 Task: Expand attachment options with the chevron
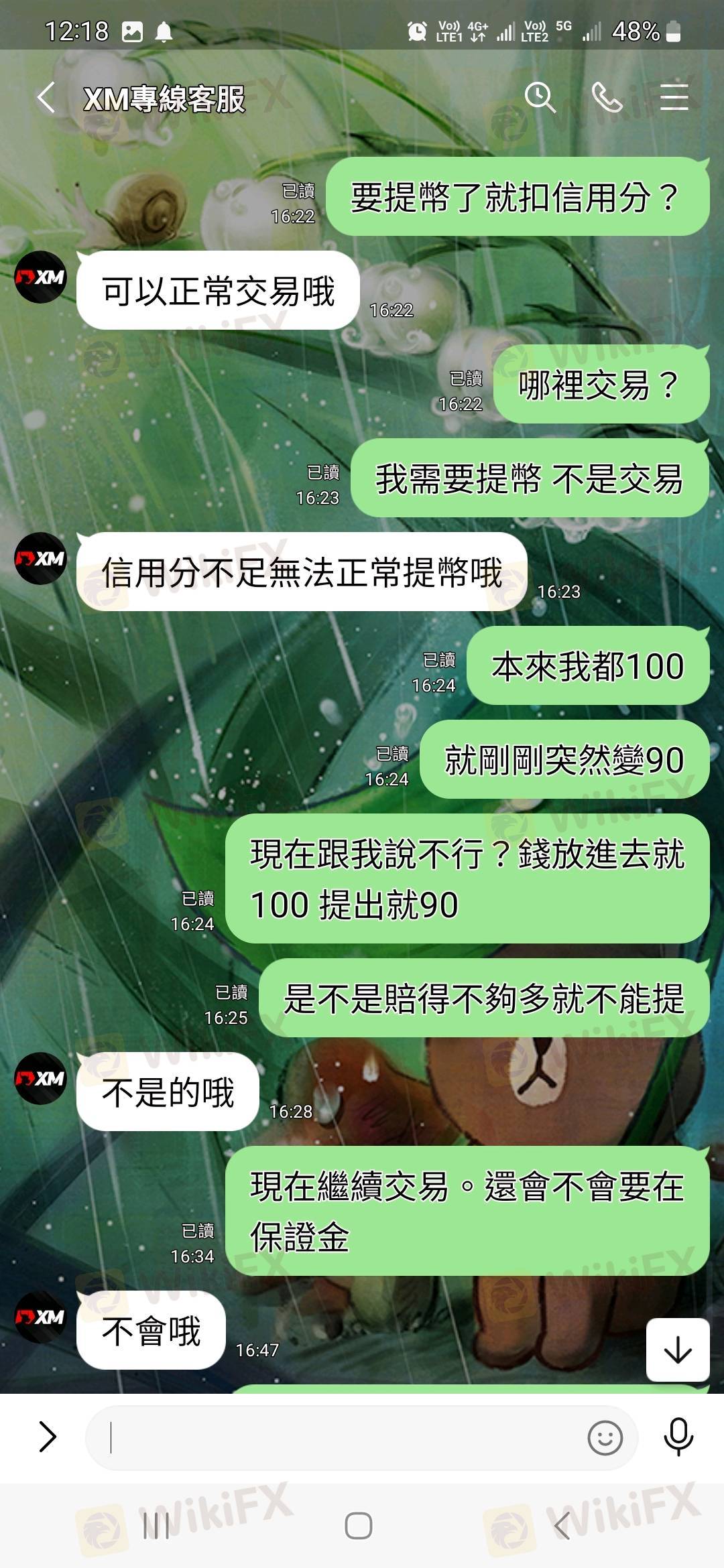pos(47,1437)
